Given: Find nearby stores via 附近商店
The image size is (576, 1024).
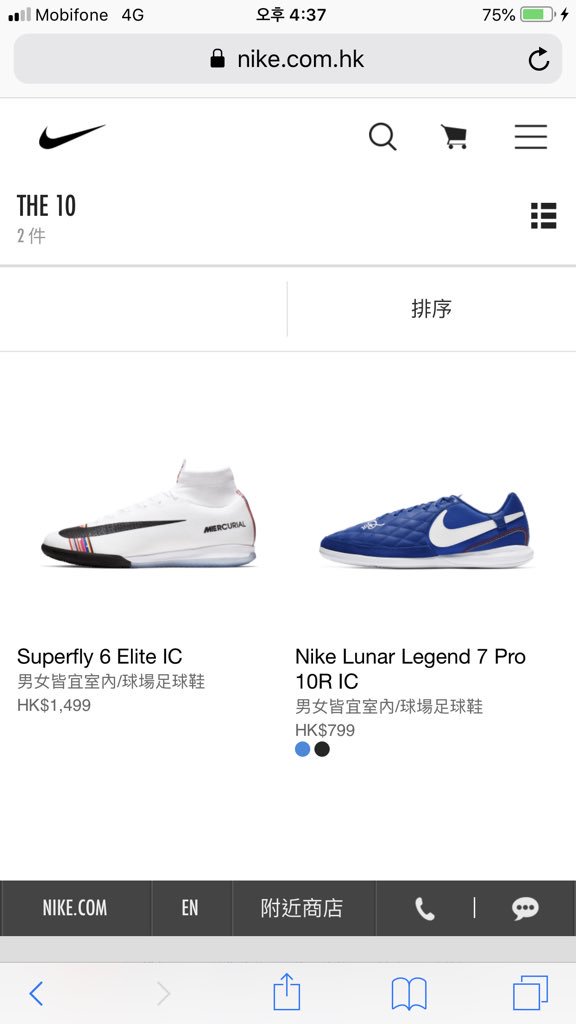Looking at the screenshot, I should tap(302, 908).
